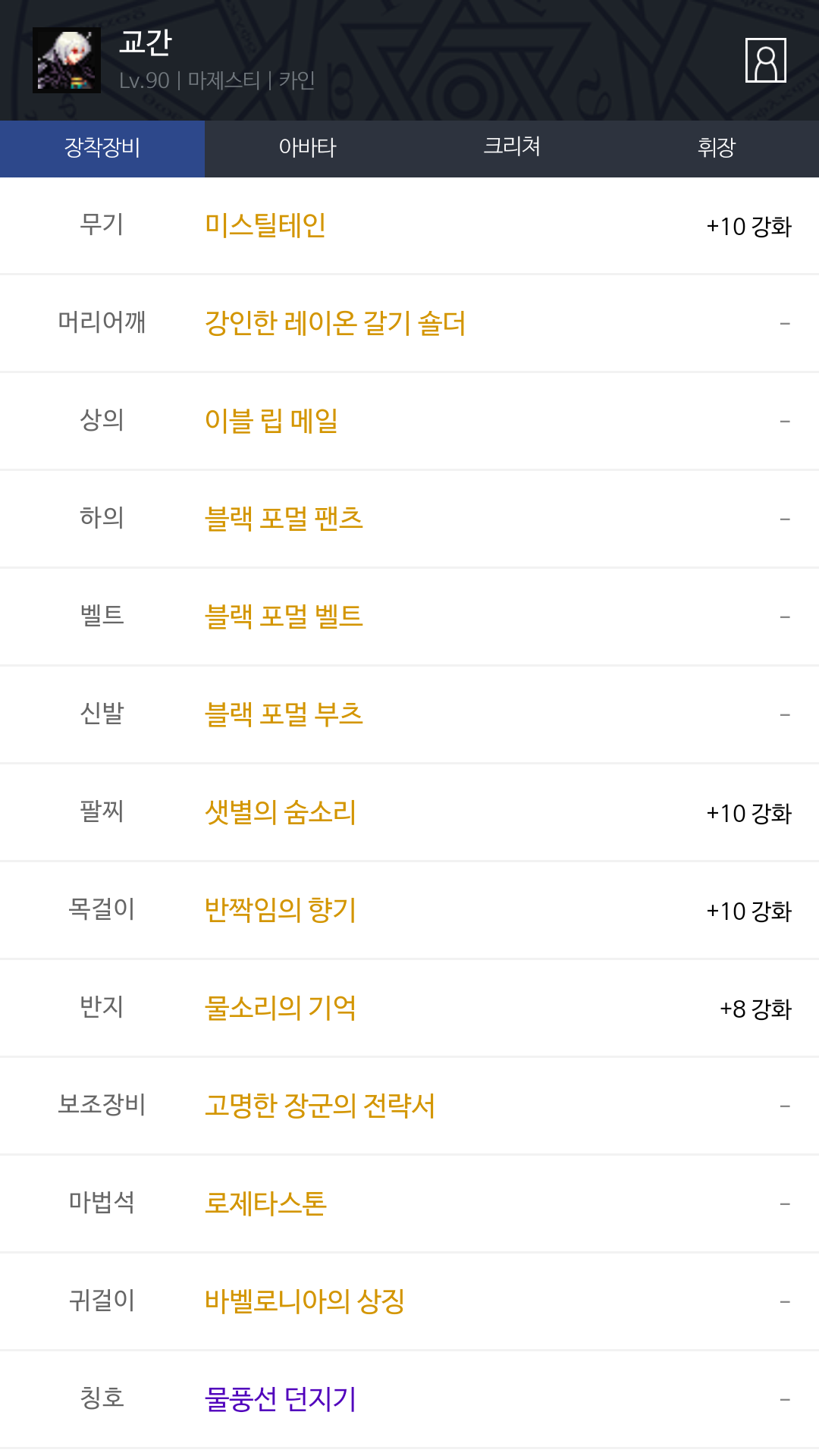Open weapon item 미스틸테인
Image resolution: width=819 pixels, height=1456 pixels.
[265, 225]
